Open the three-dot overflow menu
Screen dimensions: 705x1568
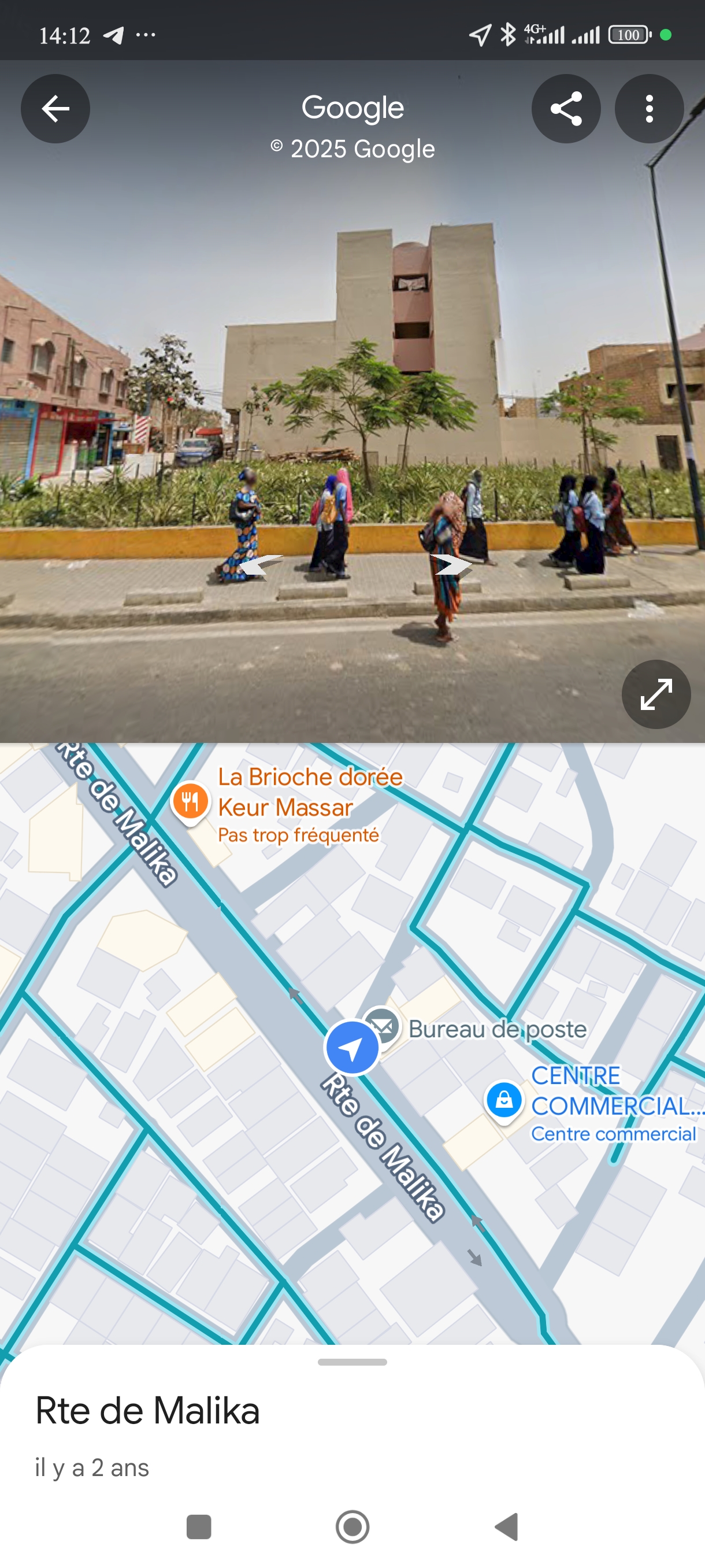point(648,110)
